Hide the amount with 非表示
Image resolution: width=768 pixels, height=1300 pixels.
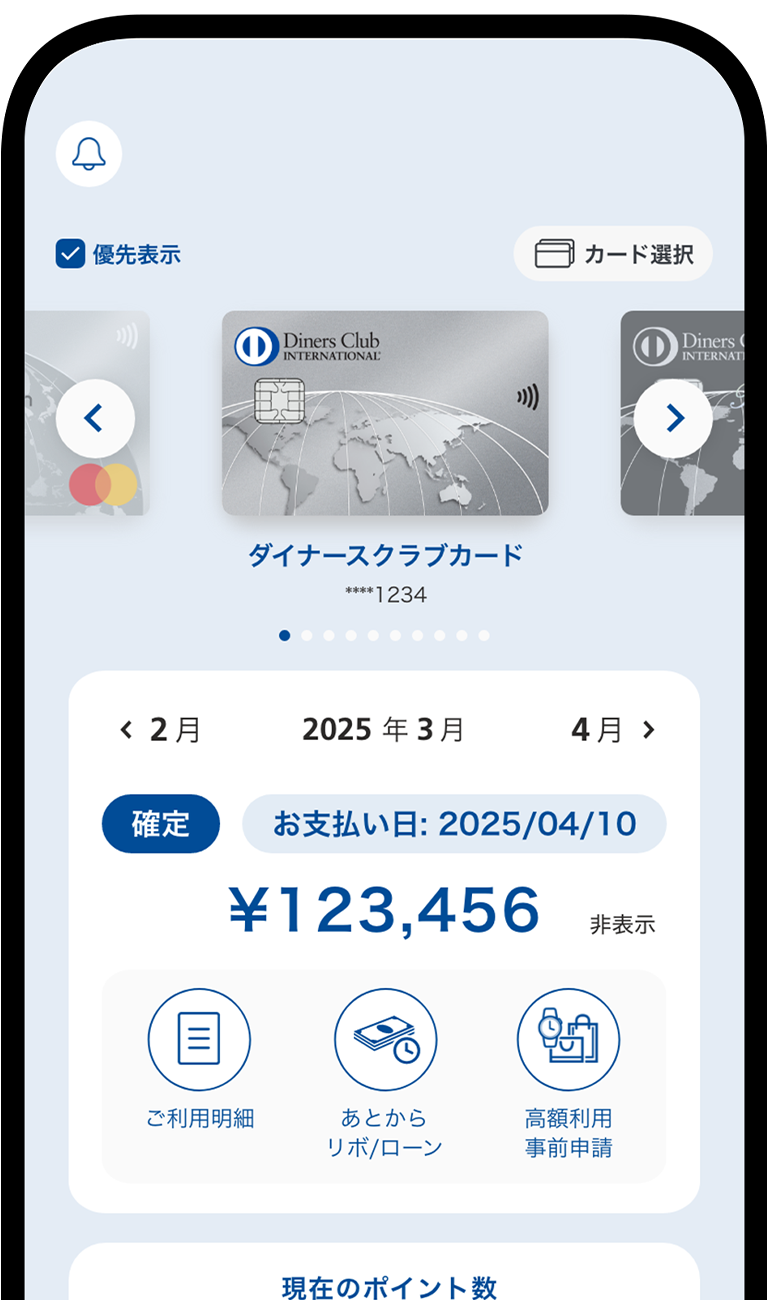tap(622, 925)
